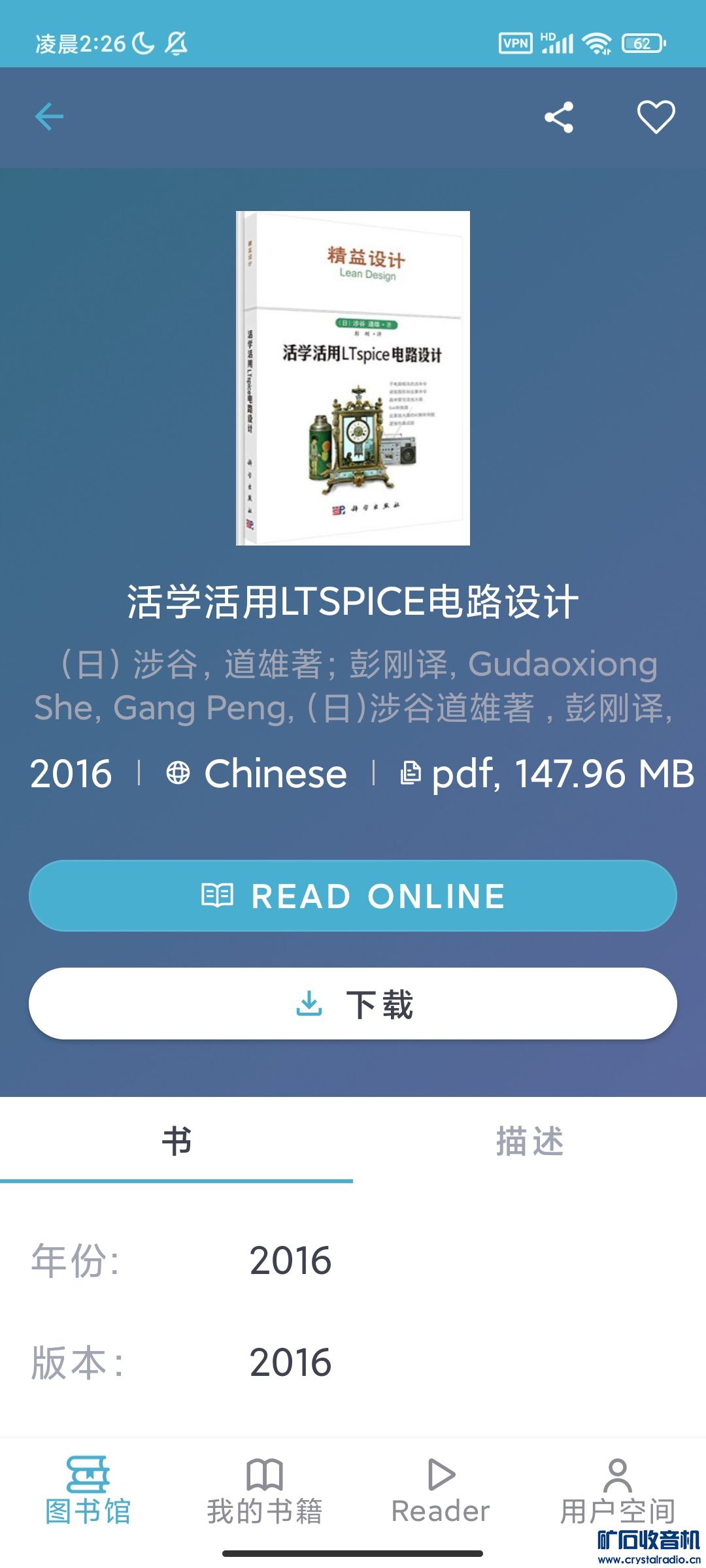The height and width of the screenshot is (1568, 706).
Task: Tap the READ ONLINE button
Action: (x=353, y=896)
